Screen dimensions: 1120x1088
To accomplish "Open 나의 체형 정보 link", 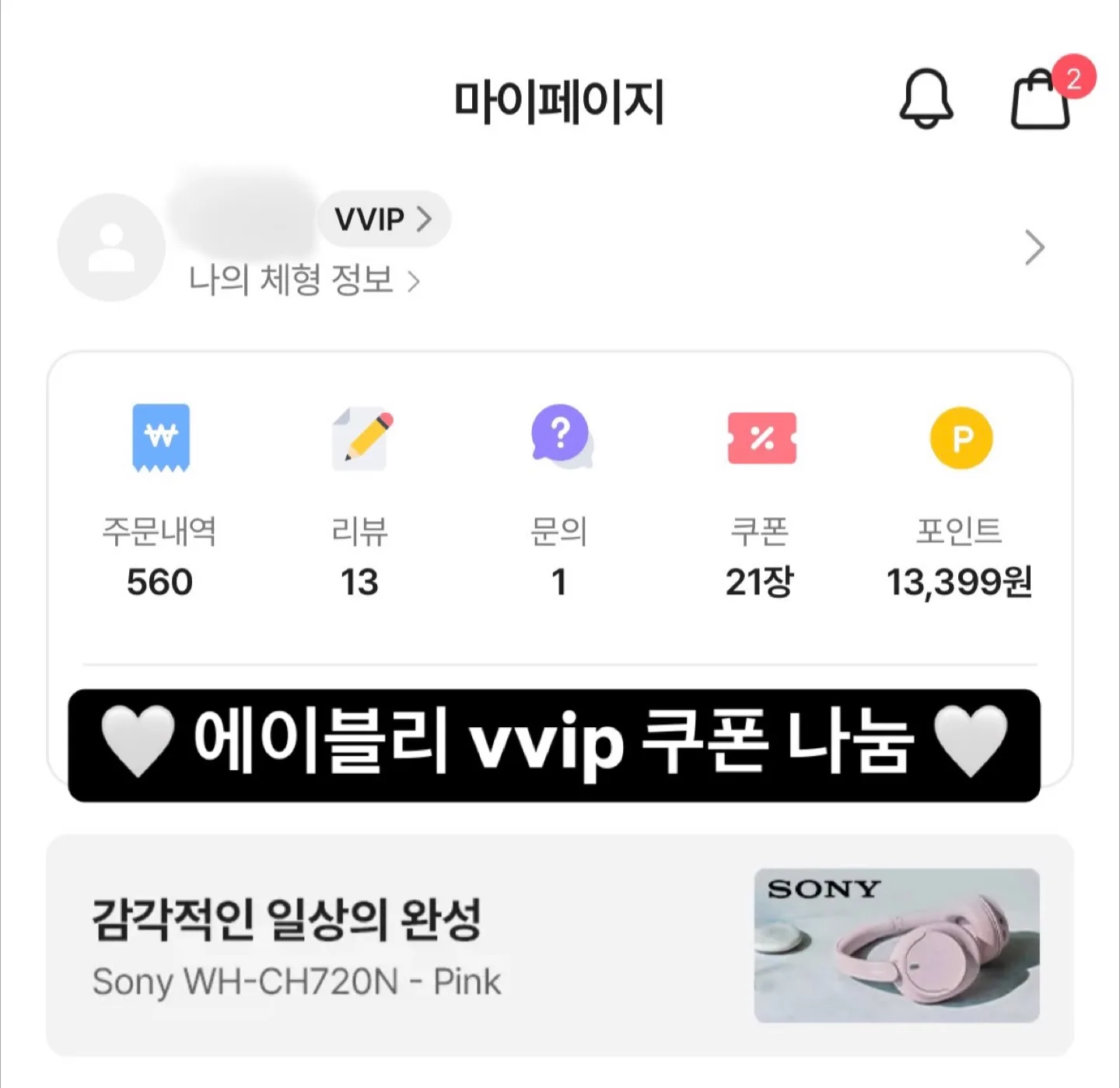I will pyautogui.click(x=304, y=280).
